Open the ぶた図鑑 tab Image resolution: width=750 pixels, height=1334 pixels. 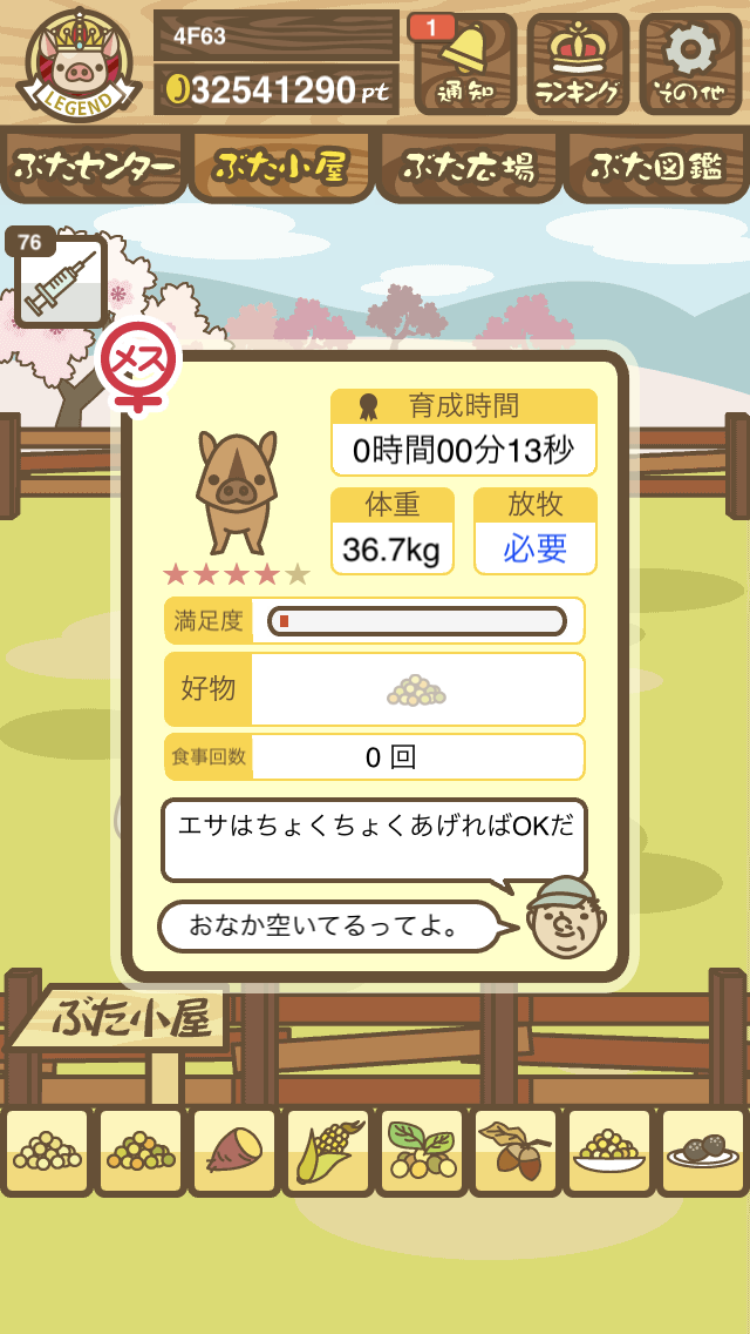coord(656,167)
